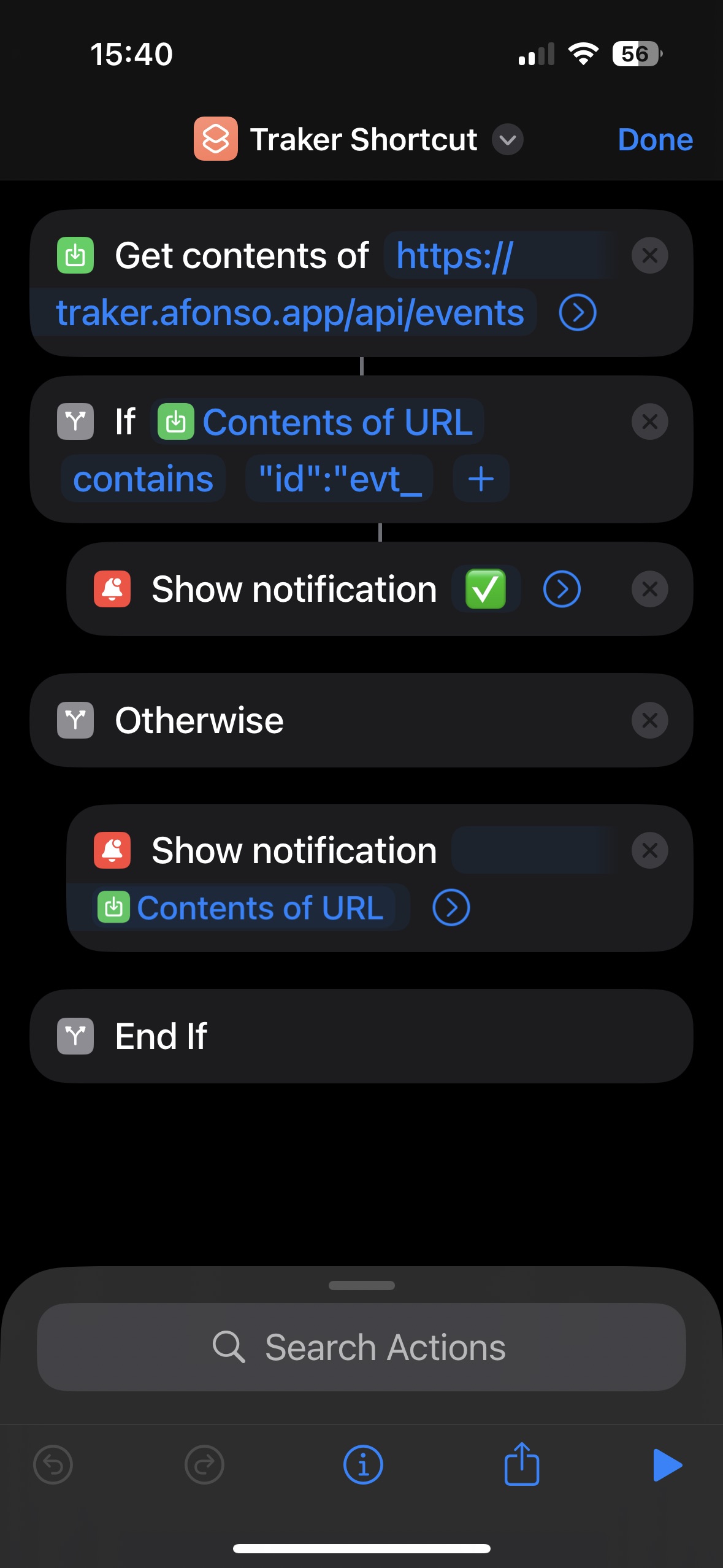Select the branching icon on End If
Viewport: 723px width, 1568px height.
tap(75, 1036)
